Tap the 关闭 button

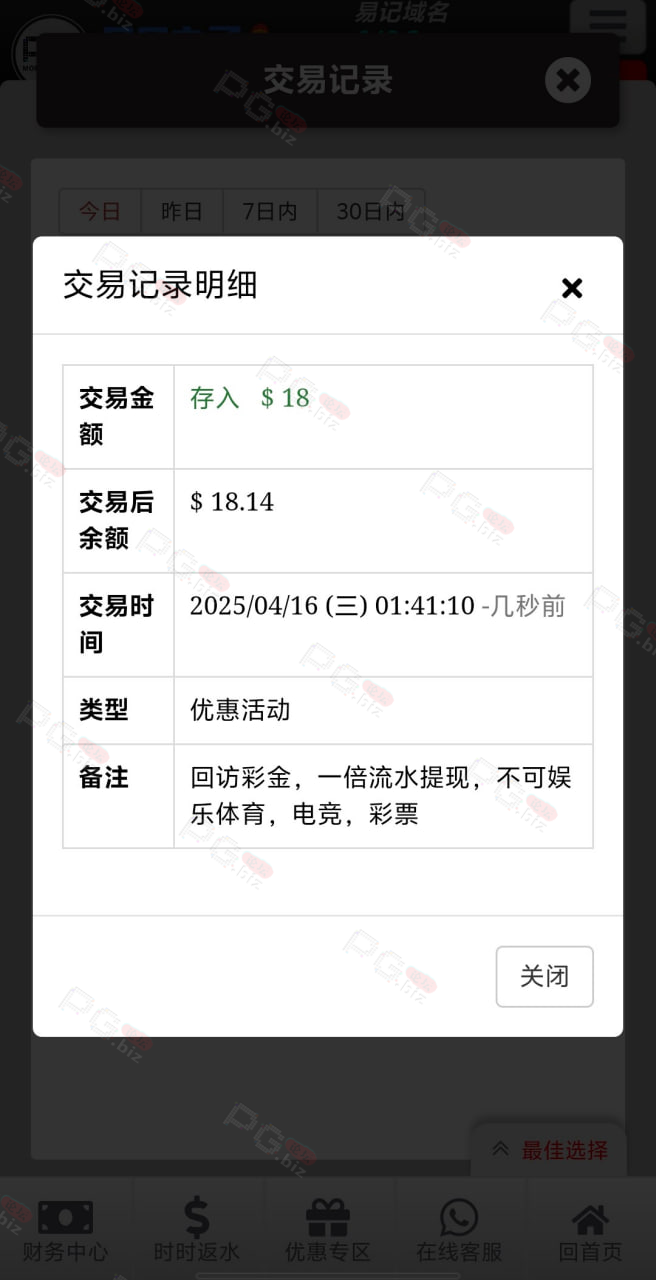click(544, 976)
